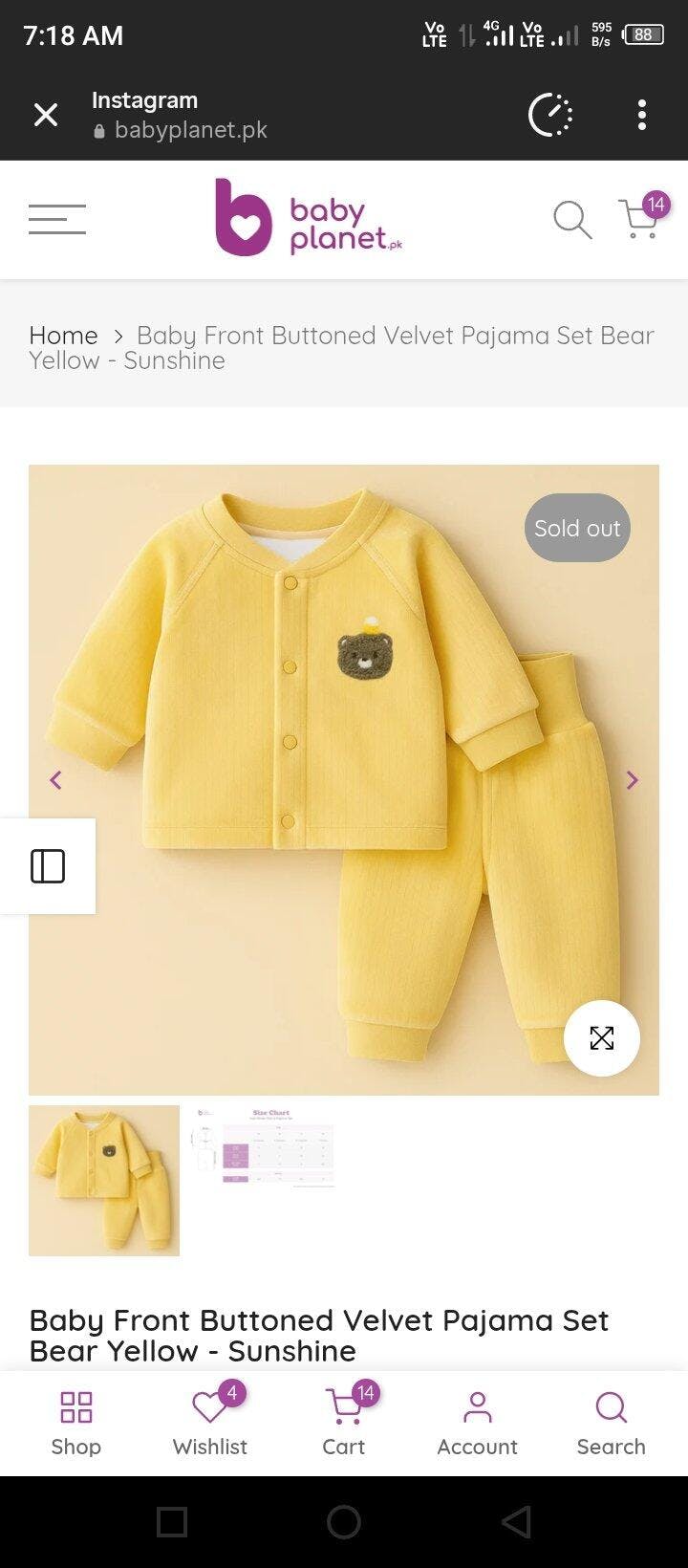The height and width of the screenshot is (1568, 688).
Task: Select the yellow pajama thumbnail
Action: pos(104,1180)
